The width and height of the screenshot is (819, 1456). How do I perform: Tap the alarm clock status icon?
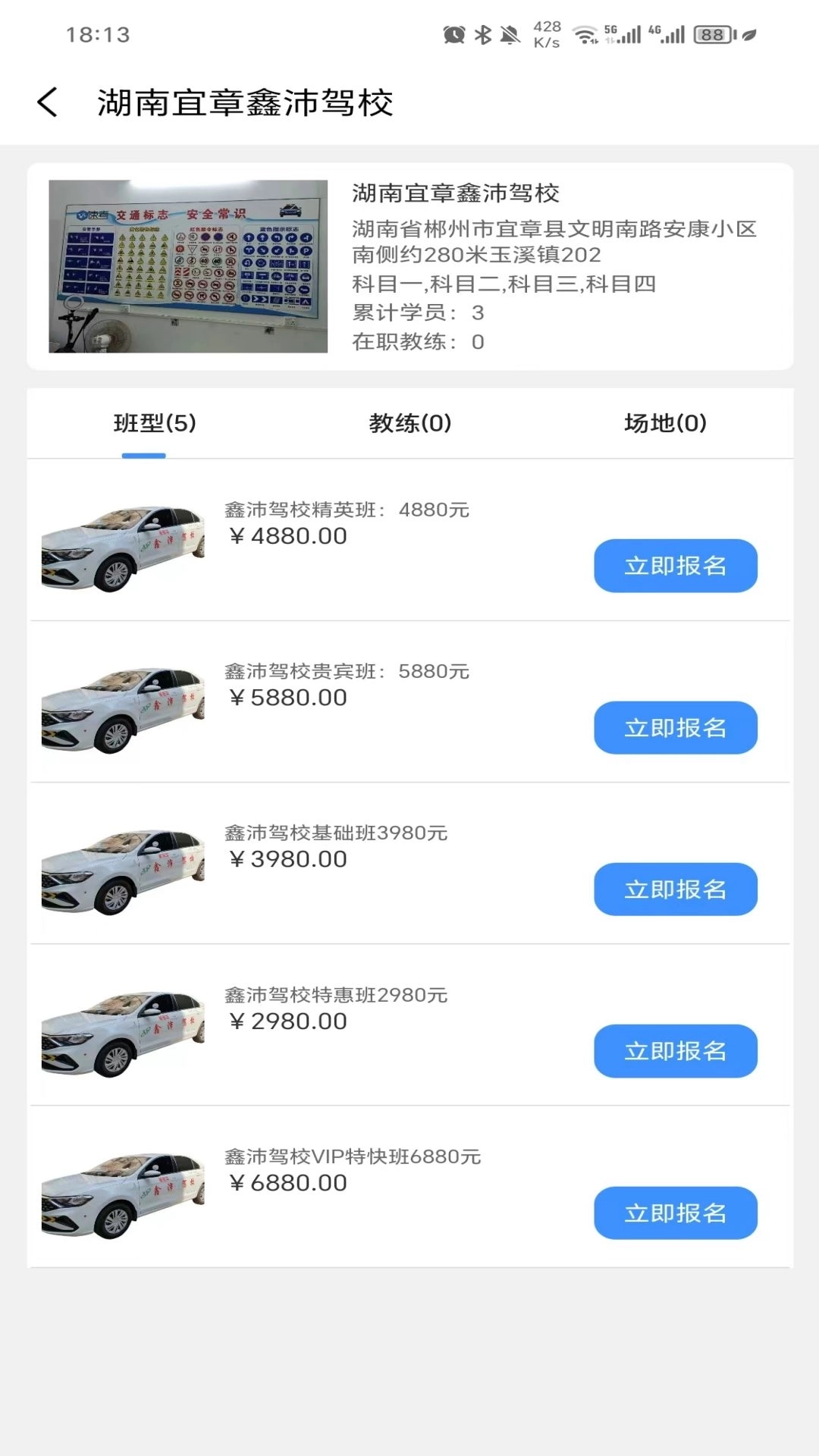pos(453,33)
